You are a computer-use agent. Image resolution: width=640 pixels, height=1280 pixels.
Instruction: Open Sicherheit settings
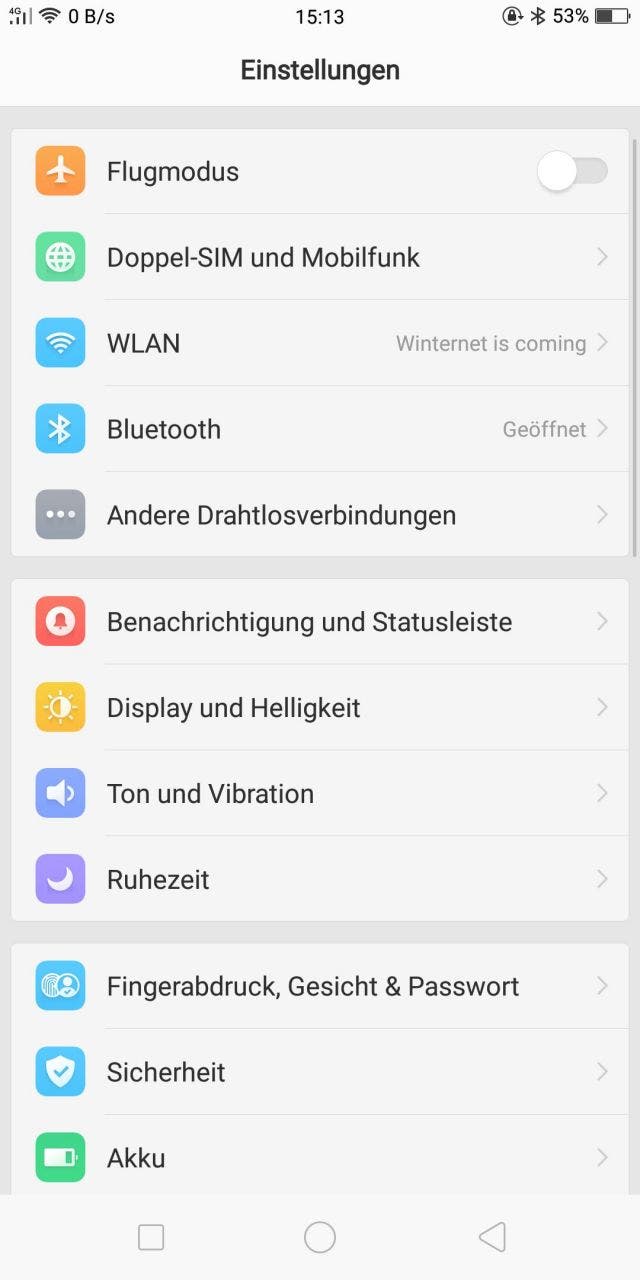click(320, 1072)
